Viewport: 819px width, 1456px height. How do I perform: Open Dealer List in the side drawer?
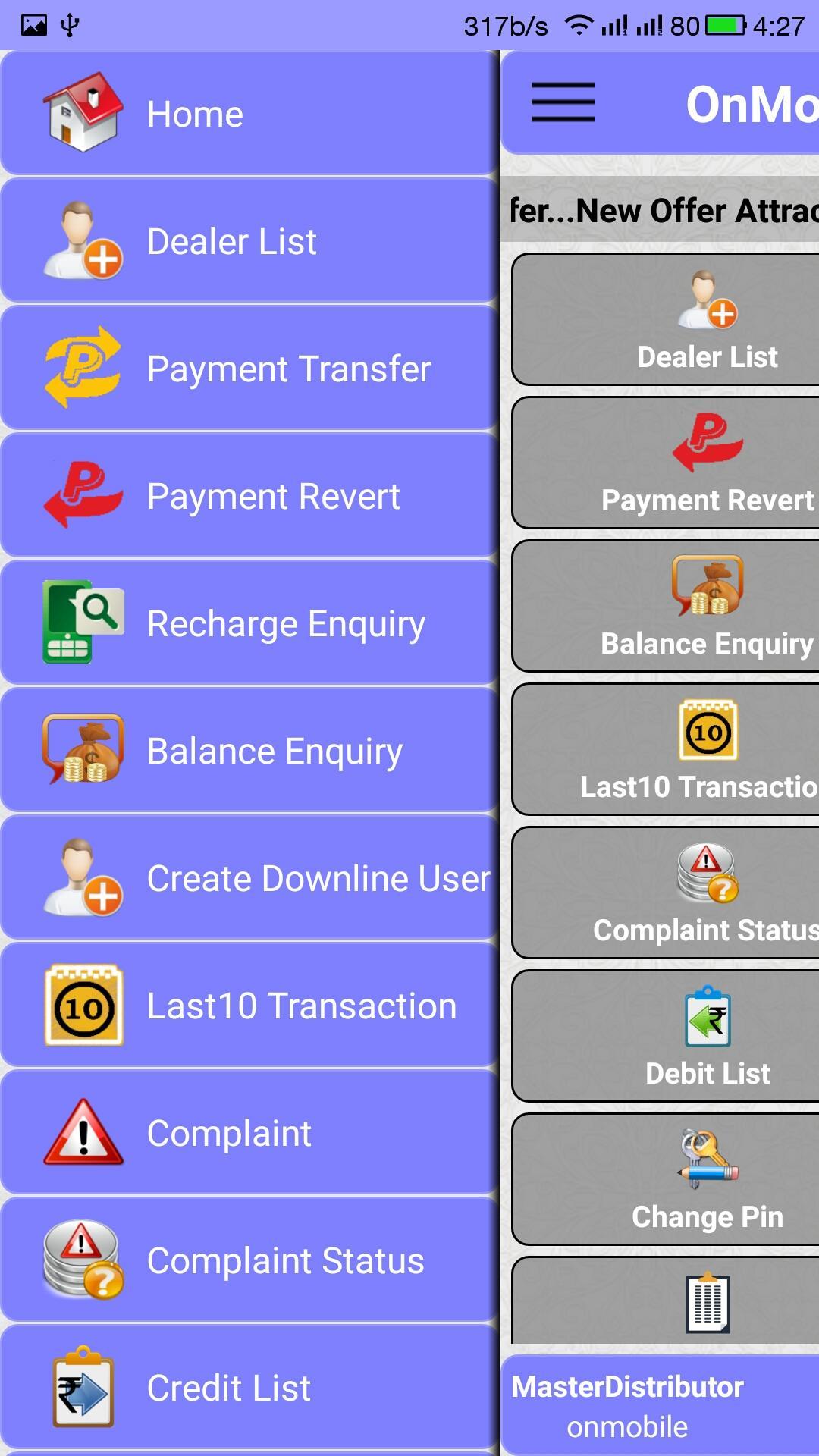249,241
